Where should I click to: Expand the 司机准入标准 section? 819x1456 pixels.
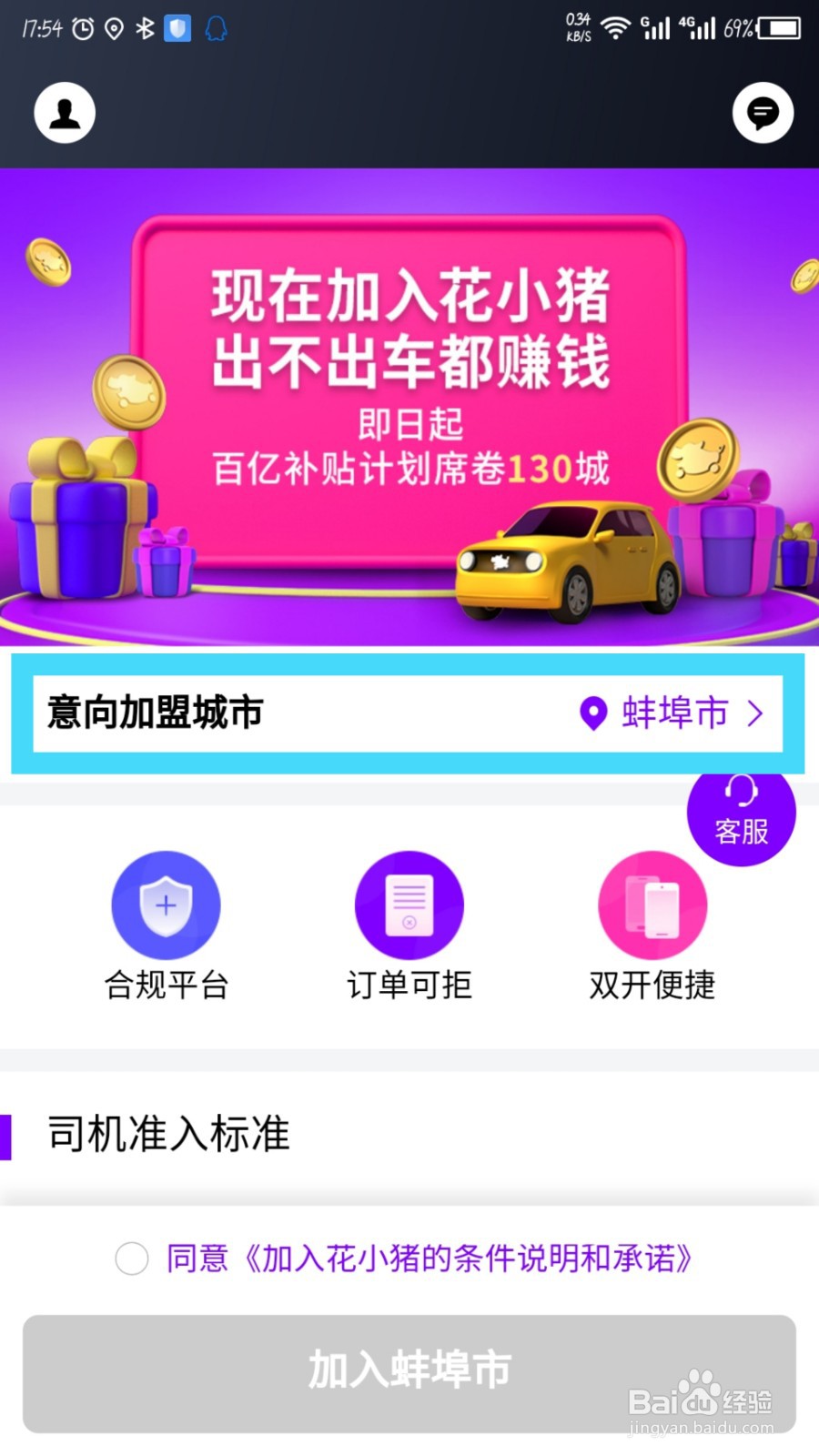pyautogui.click(x=168, y=1134)
